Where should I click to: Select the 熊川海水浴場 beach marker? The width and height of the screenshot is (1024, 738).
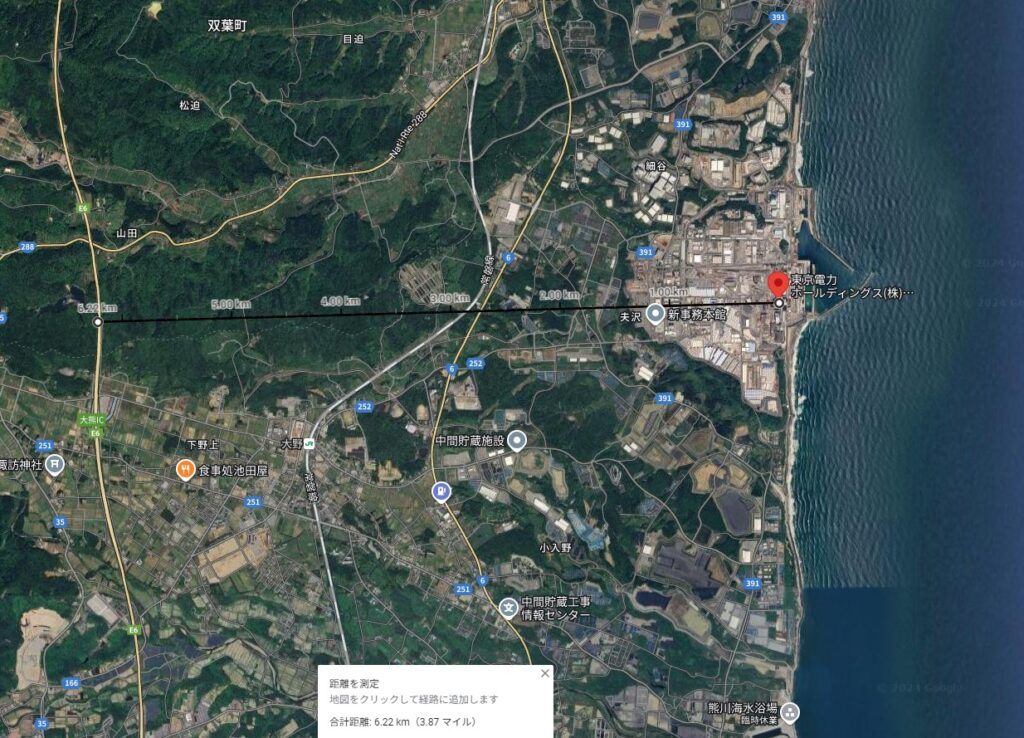[x=790, y=711]
